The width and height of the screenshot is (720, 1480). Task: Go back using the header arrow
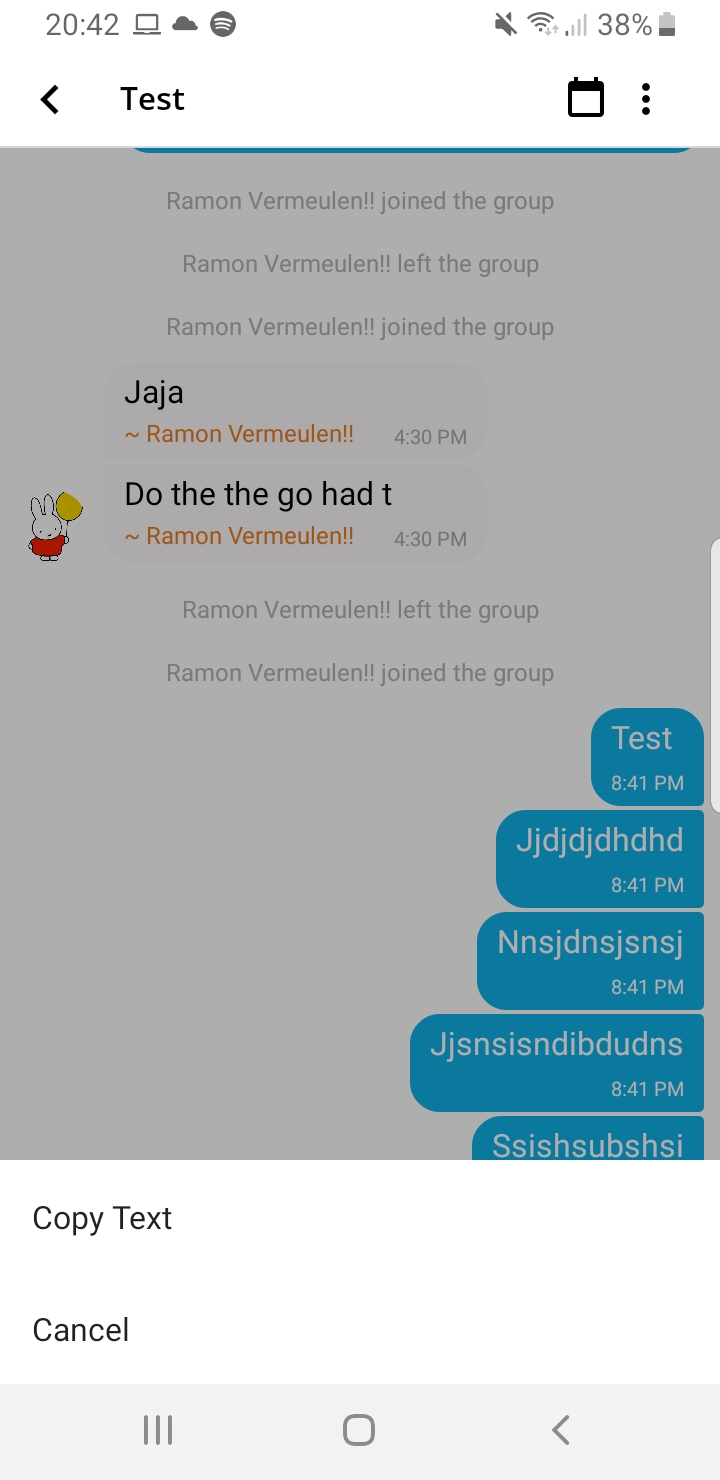click(x=50, y=99)
